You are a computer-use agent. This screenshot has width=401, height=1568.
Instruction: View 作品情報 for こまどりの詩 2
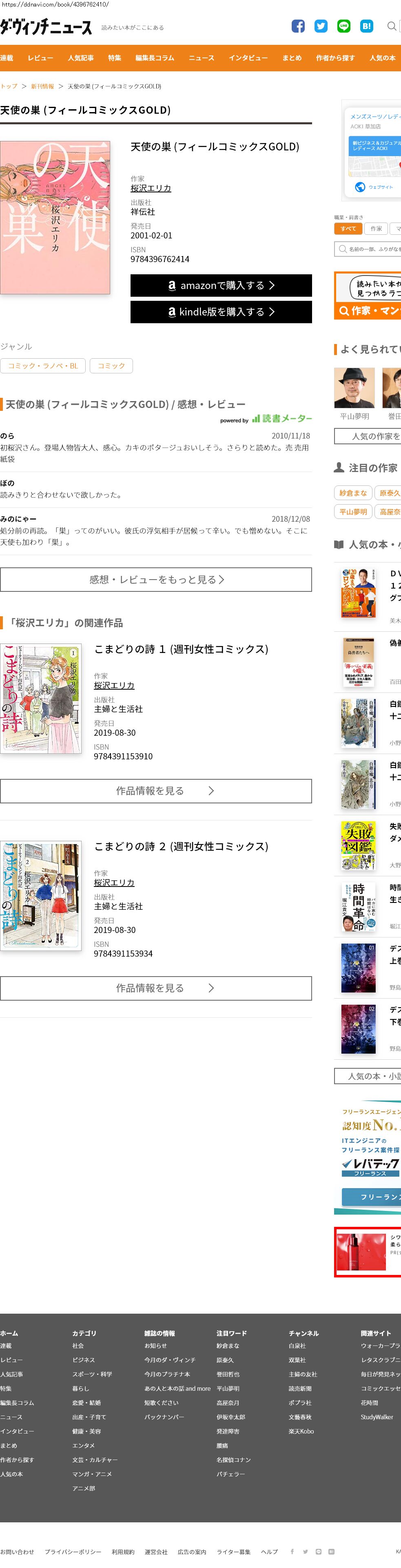(156, 988)
